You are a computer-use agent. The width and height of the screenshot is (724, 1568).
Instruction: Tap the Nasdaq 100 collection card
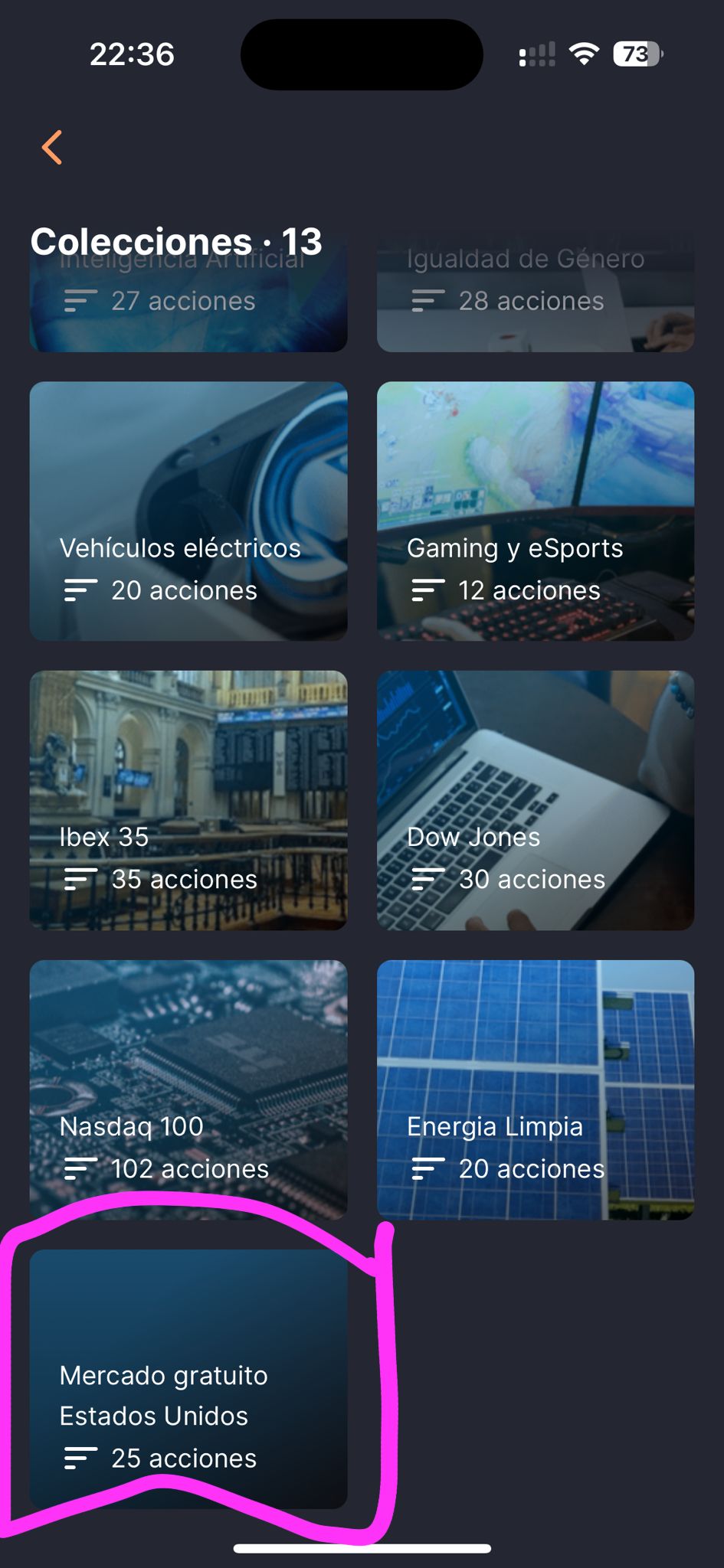188,1089
